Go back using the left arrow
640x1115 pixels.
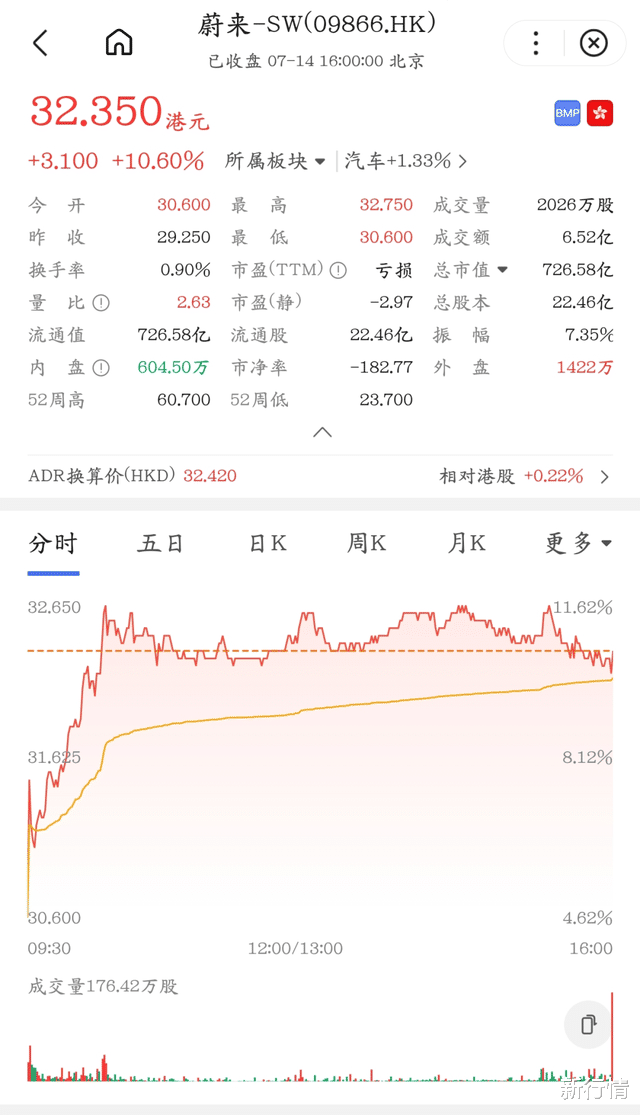41,43
